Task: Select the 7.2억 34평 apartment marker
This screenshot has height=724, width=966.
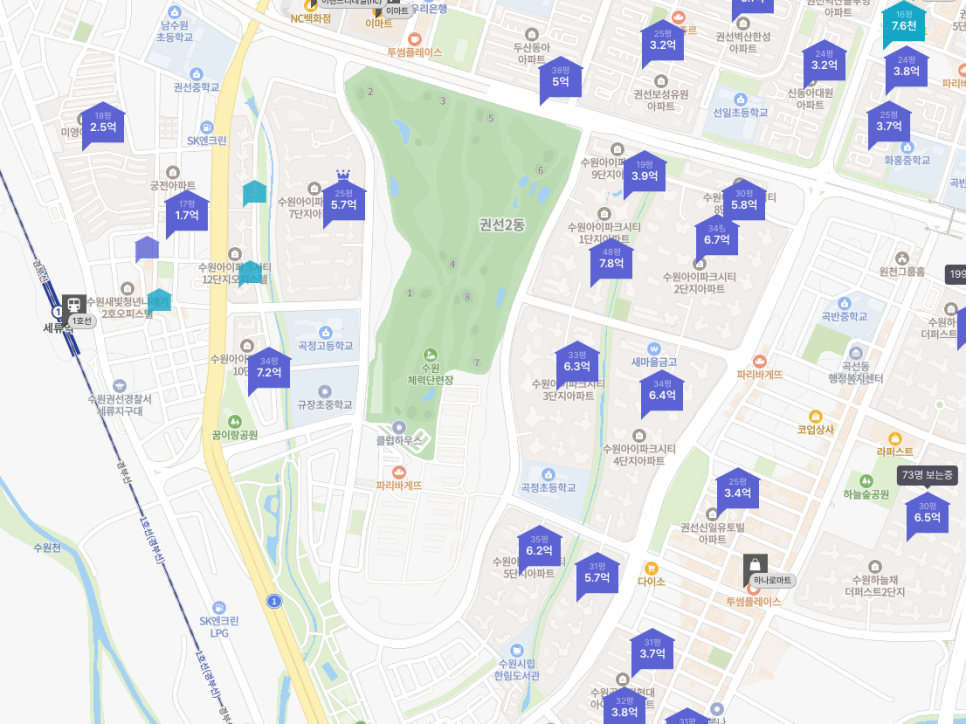Action: click(x=268, y=370)
